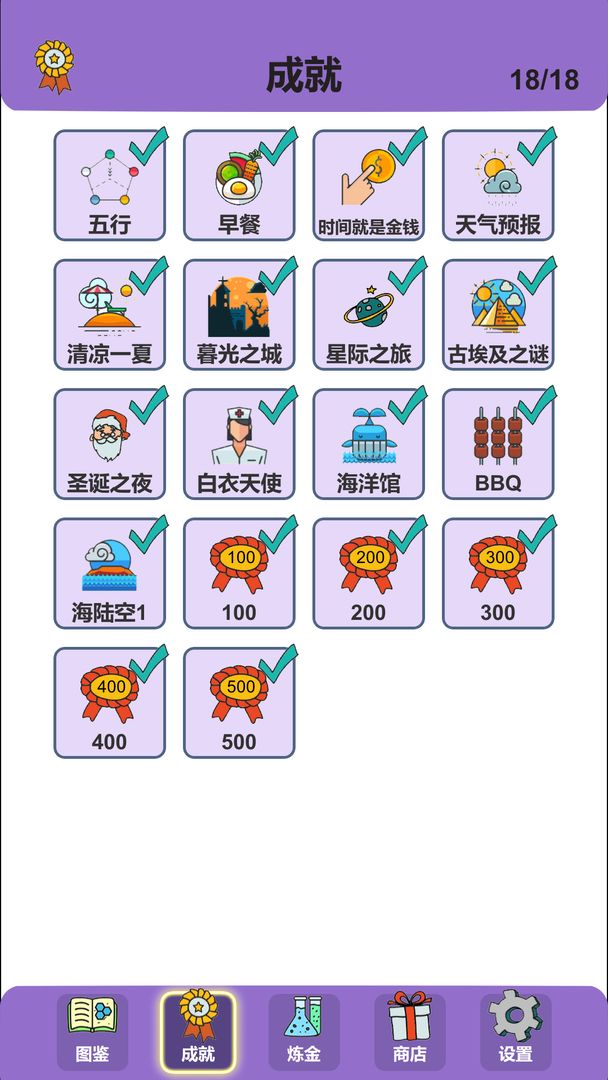The width and height of the screenshot is (608, 1080).
Task: View the 海洋馆 achievement card
Action: click(369, 444)
